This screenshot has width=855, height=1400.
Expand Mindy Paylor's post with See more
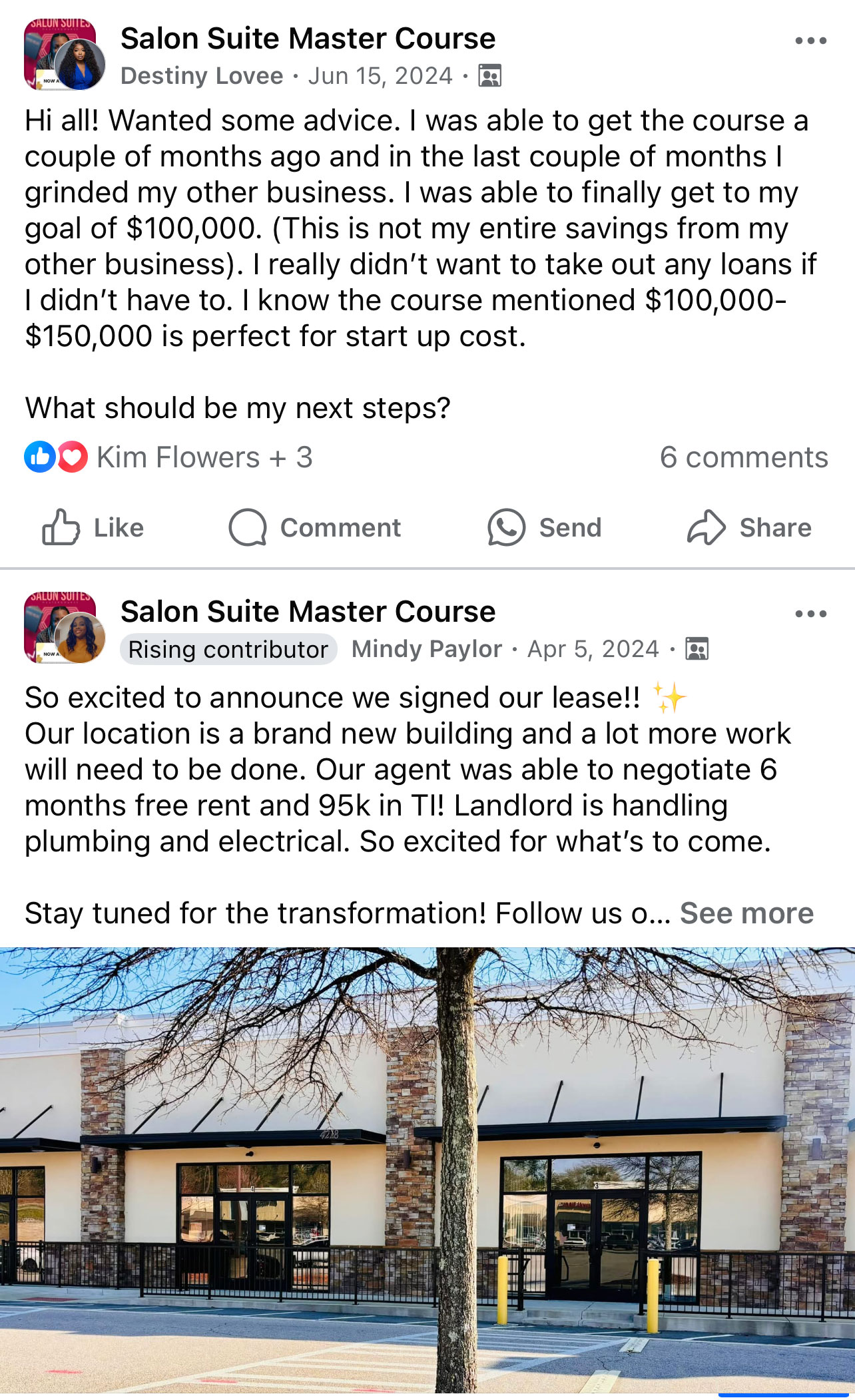coord(746,913)
